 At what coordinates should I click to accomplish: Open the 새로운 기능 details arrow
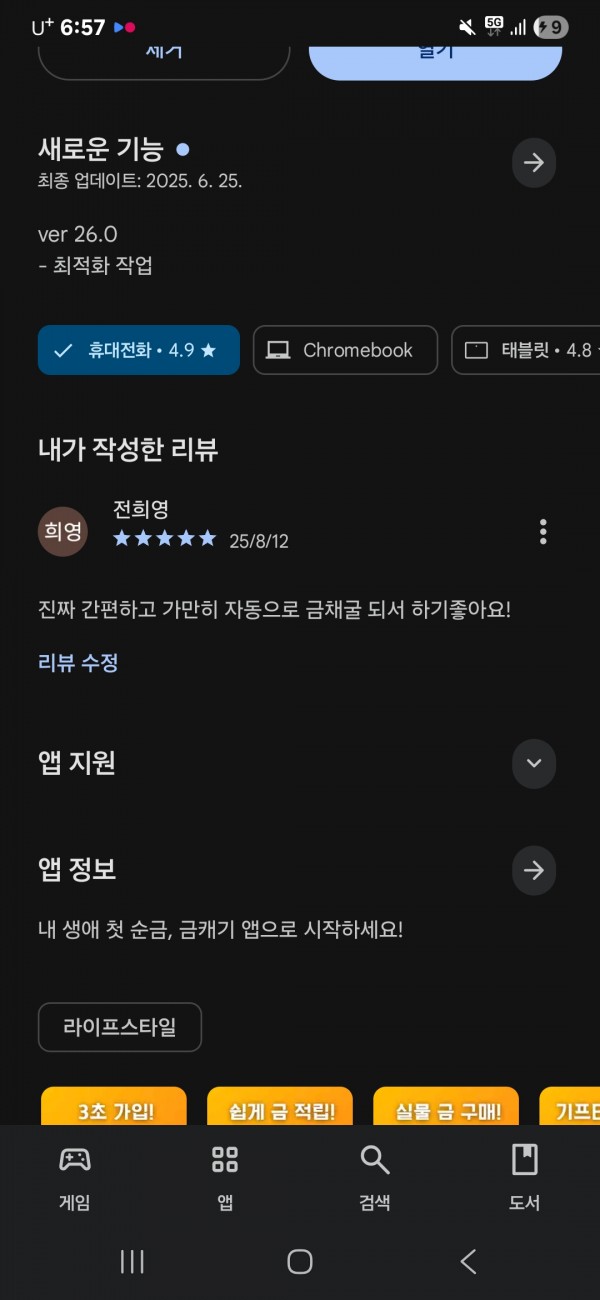click(534, 163)
